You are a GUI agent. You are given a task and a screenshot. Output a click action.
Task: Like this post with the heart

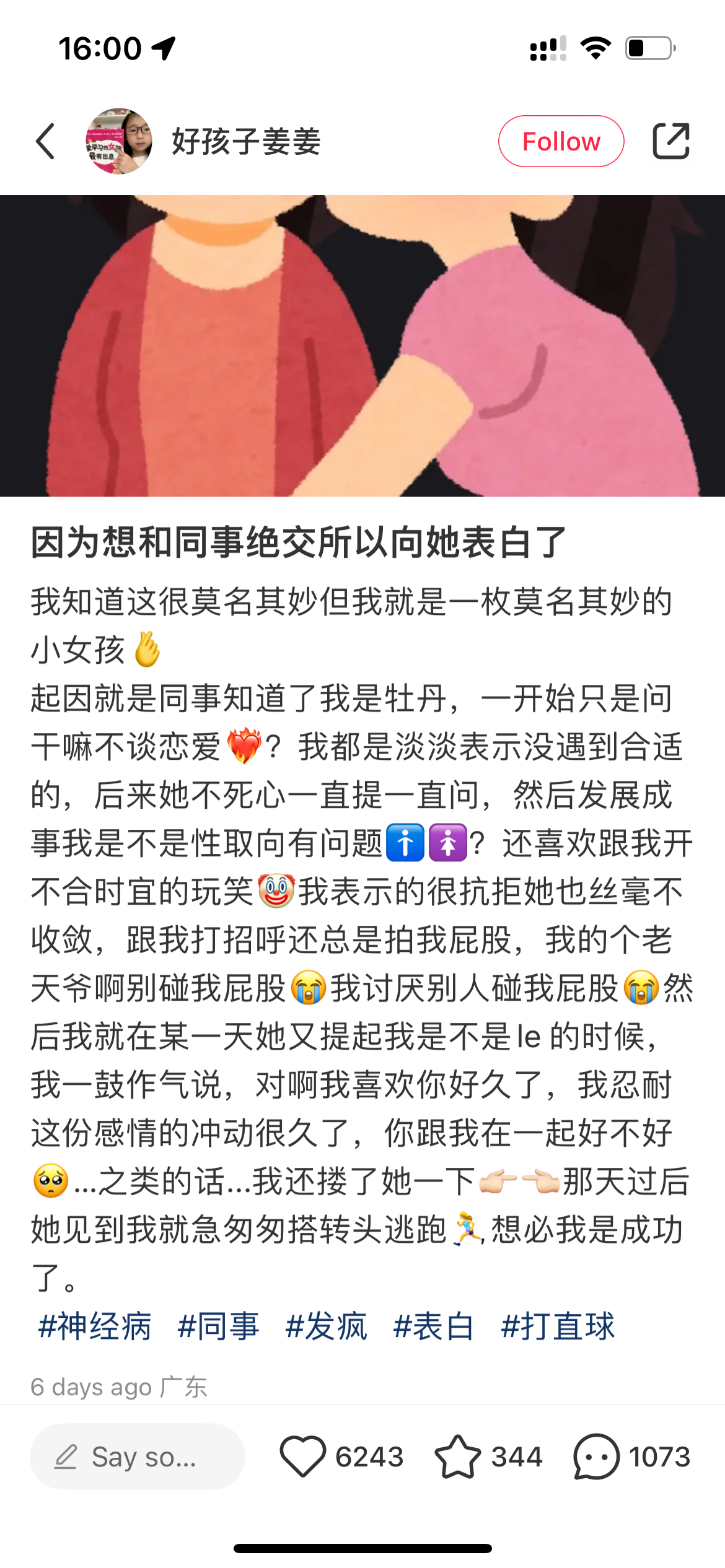tap(303, 1457)
